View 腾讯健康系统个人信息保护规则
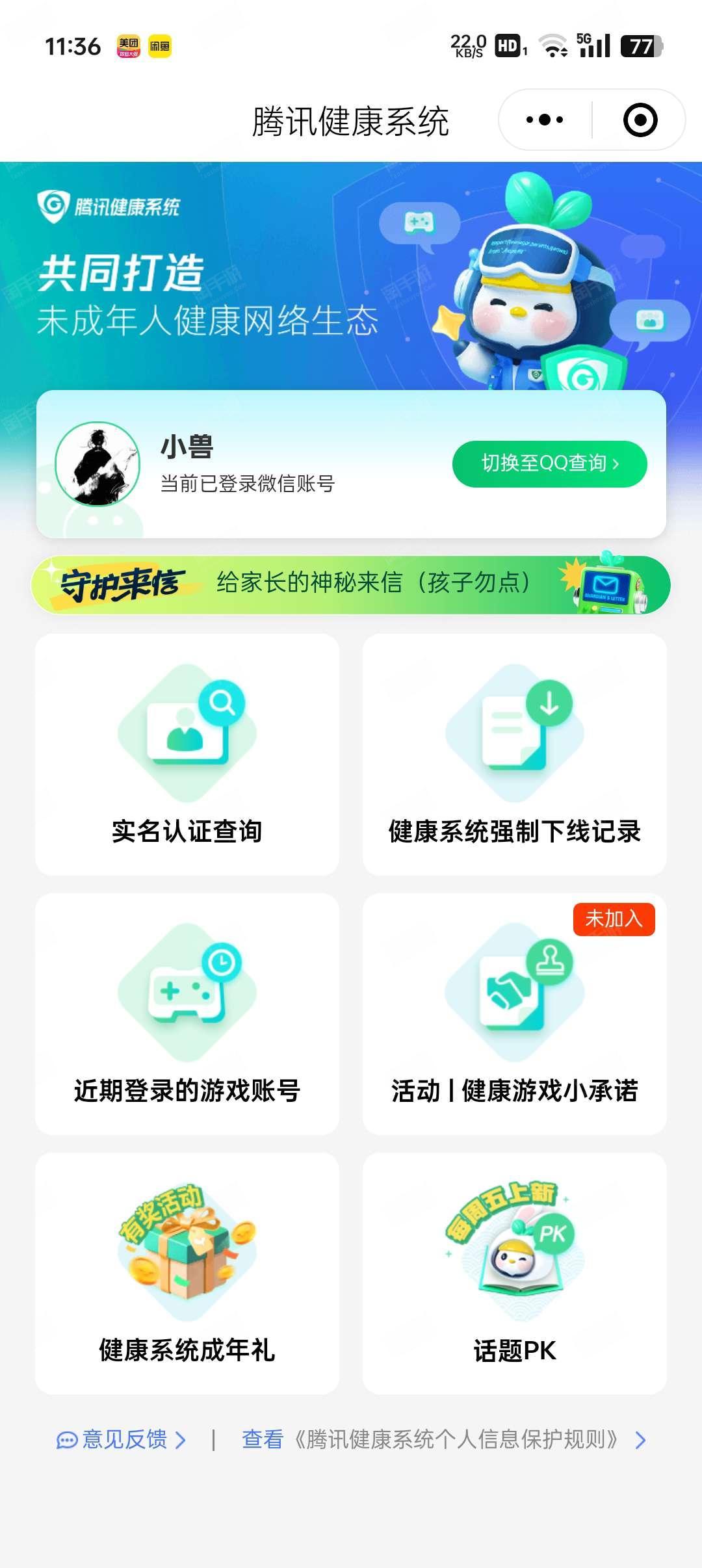 coord(442,1439)
